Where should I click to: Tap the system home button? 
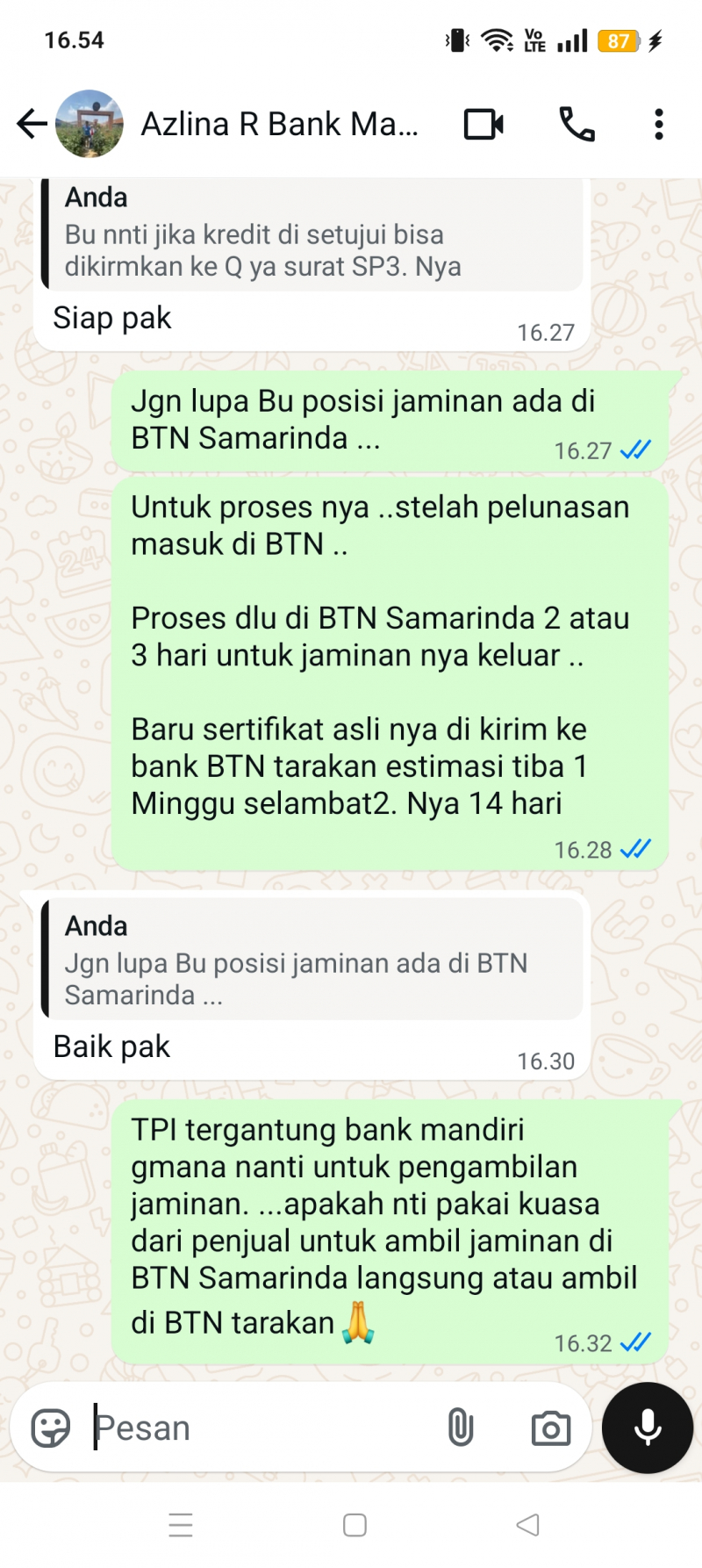click(355, 1525)
